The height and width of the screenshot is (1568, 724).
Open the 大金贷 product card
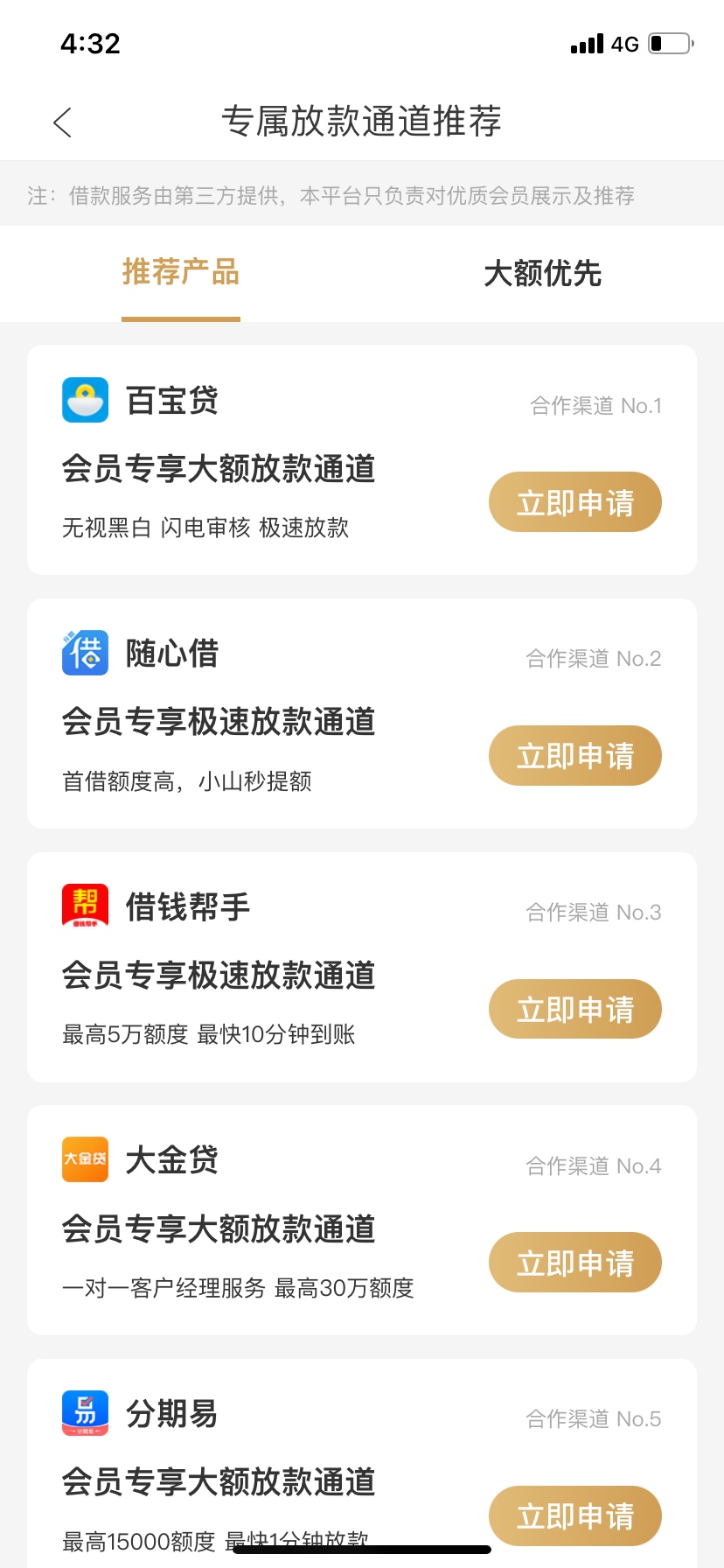tap(362, 1220)
